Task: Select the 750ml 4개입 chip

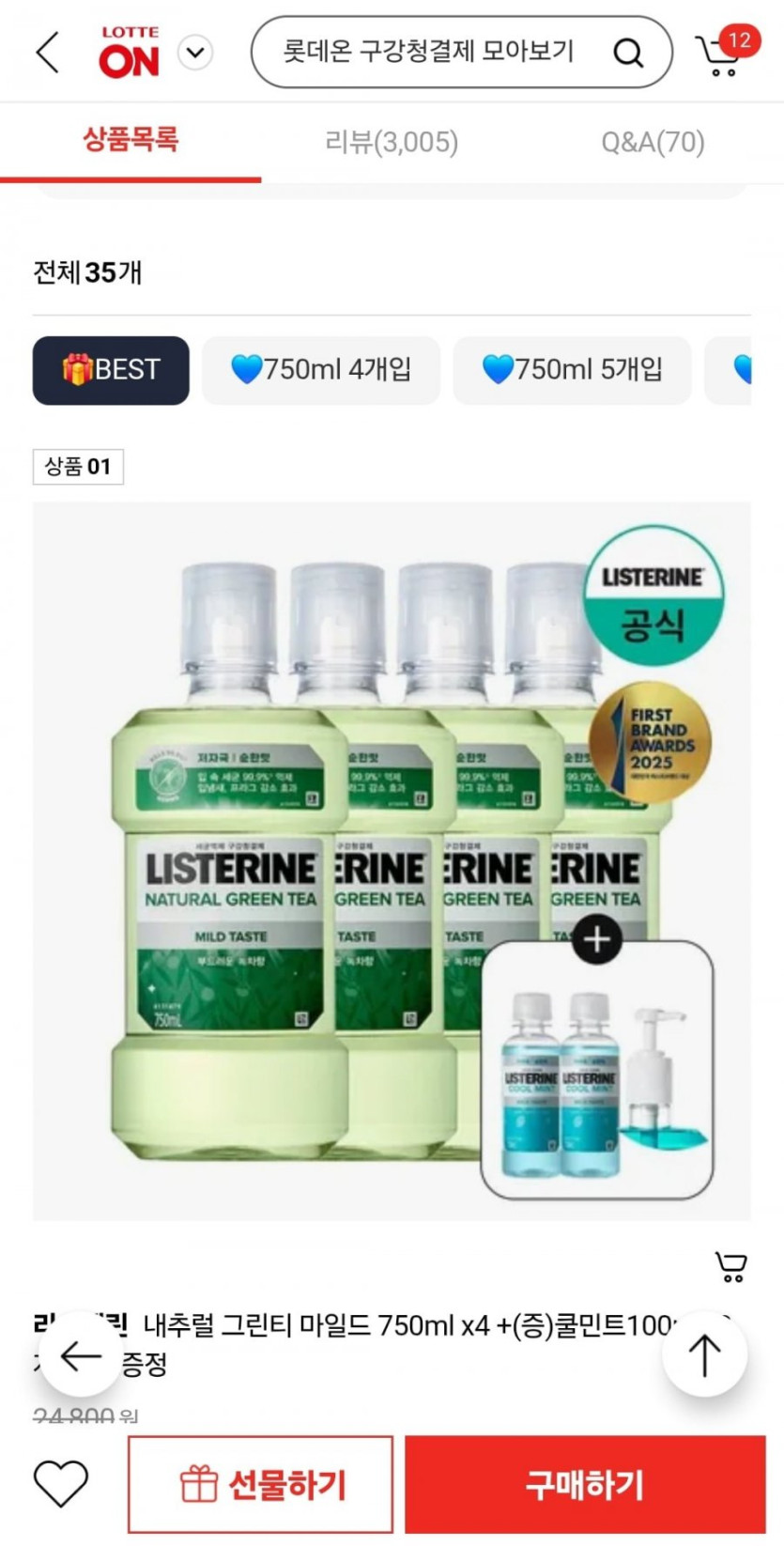Action: click(x=321, y=370)
